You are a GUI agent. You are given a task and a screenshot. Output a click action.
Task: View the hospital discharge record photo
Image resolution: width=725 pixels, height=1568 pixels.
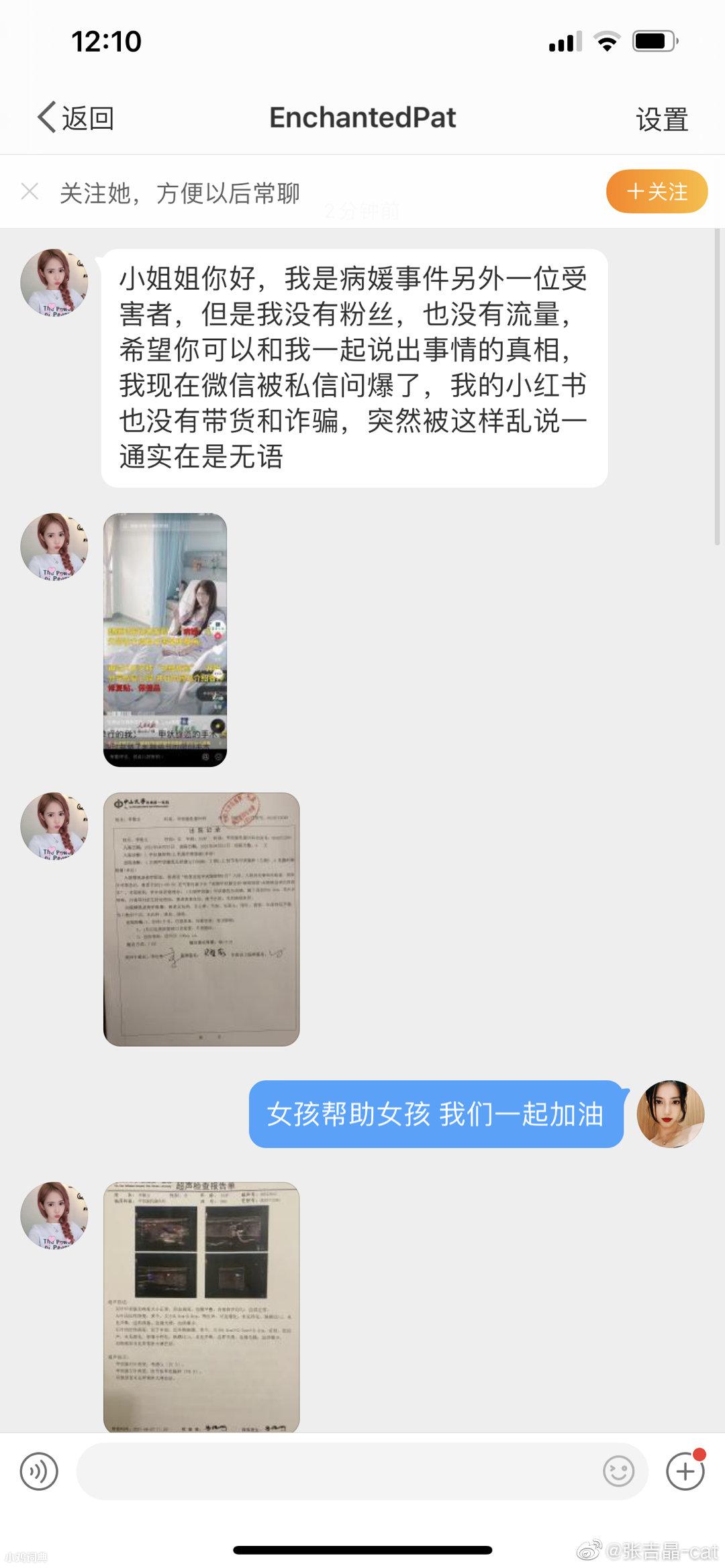[x=201, y=919]
